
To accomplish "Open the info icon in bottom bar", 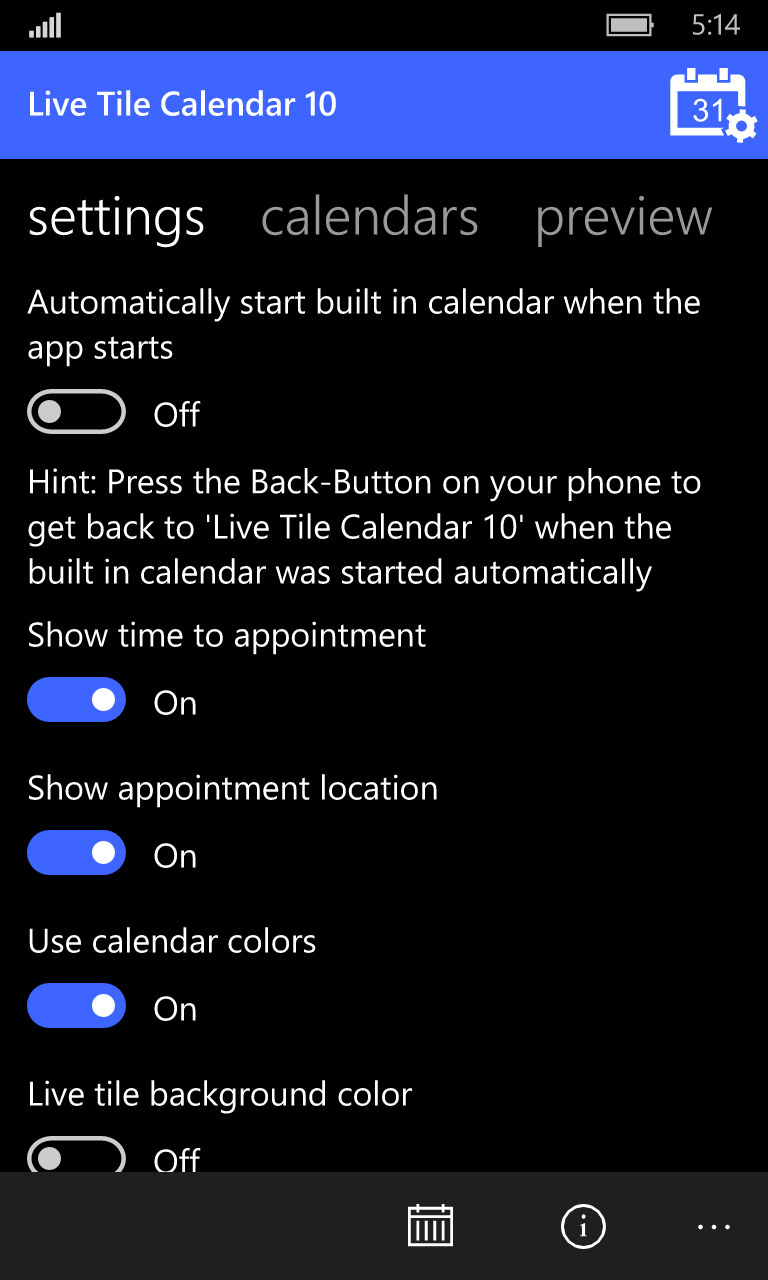I will pyautogui.click(x=583, y=1225).
